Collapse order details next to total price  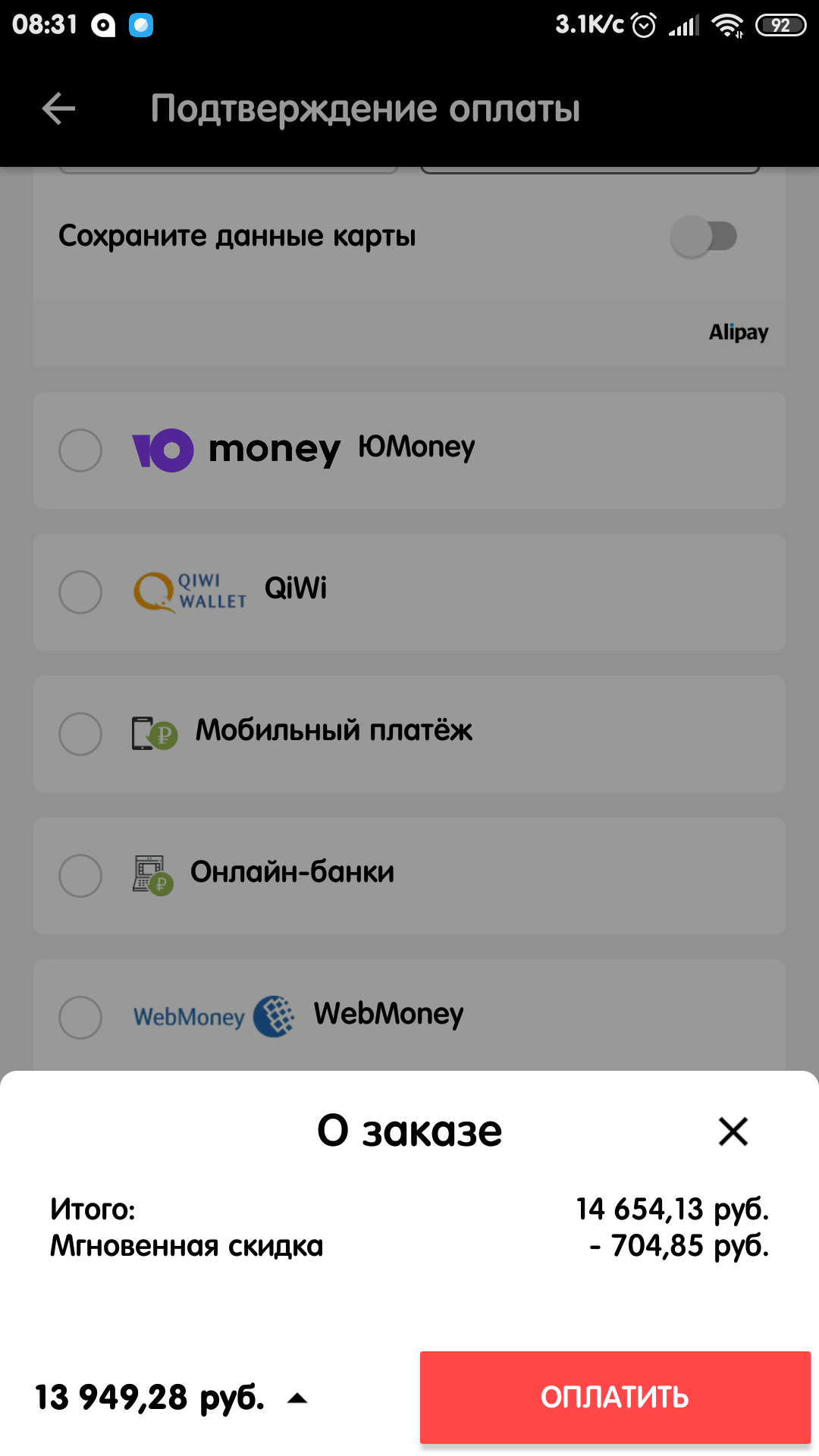[x=297, y=1398]
